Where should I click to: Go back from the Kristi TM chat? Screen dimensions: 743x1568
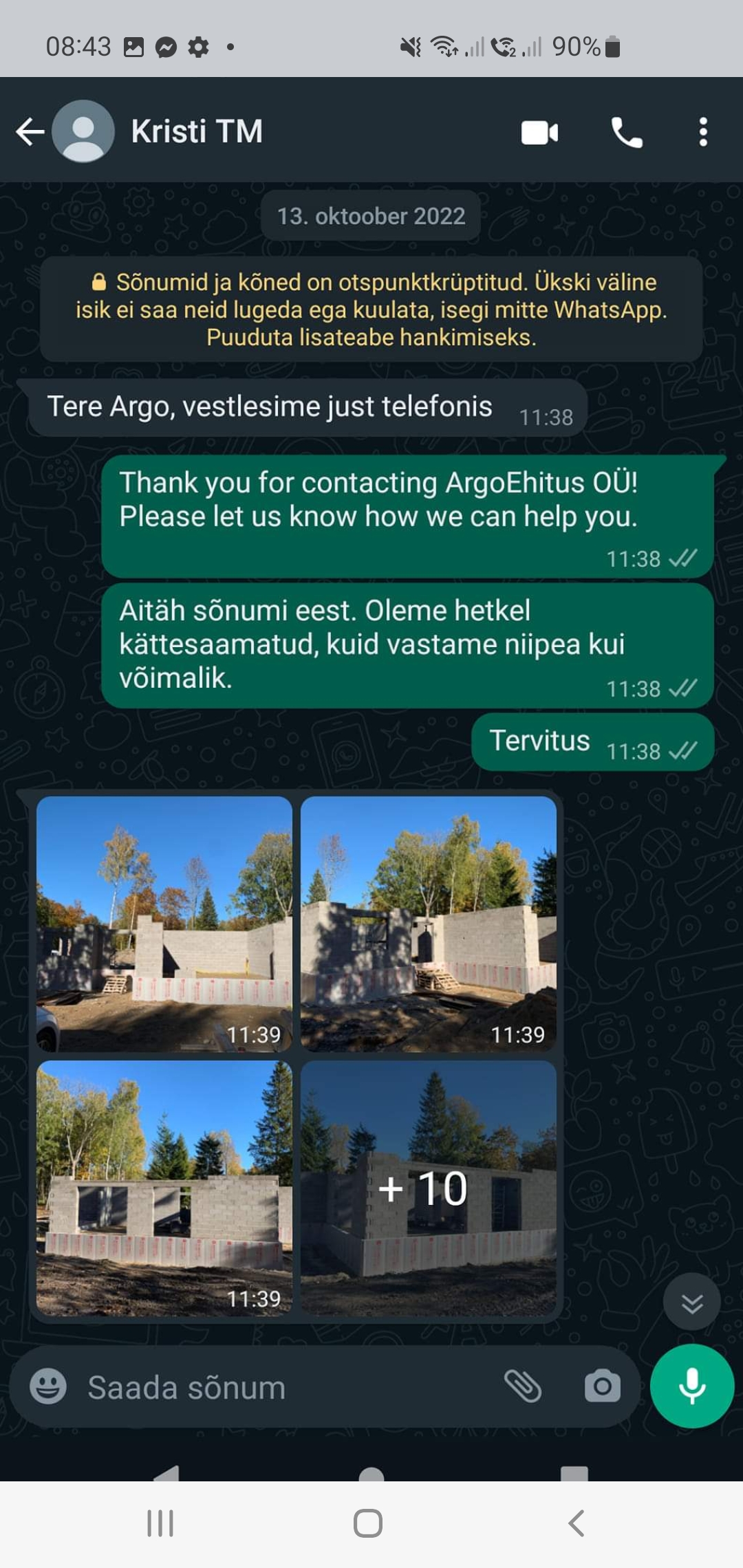pyautogui.click(x=30, y=131)
